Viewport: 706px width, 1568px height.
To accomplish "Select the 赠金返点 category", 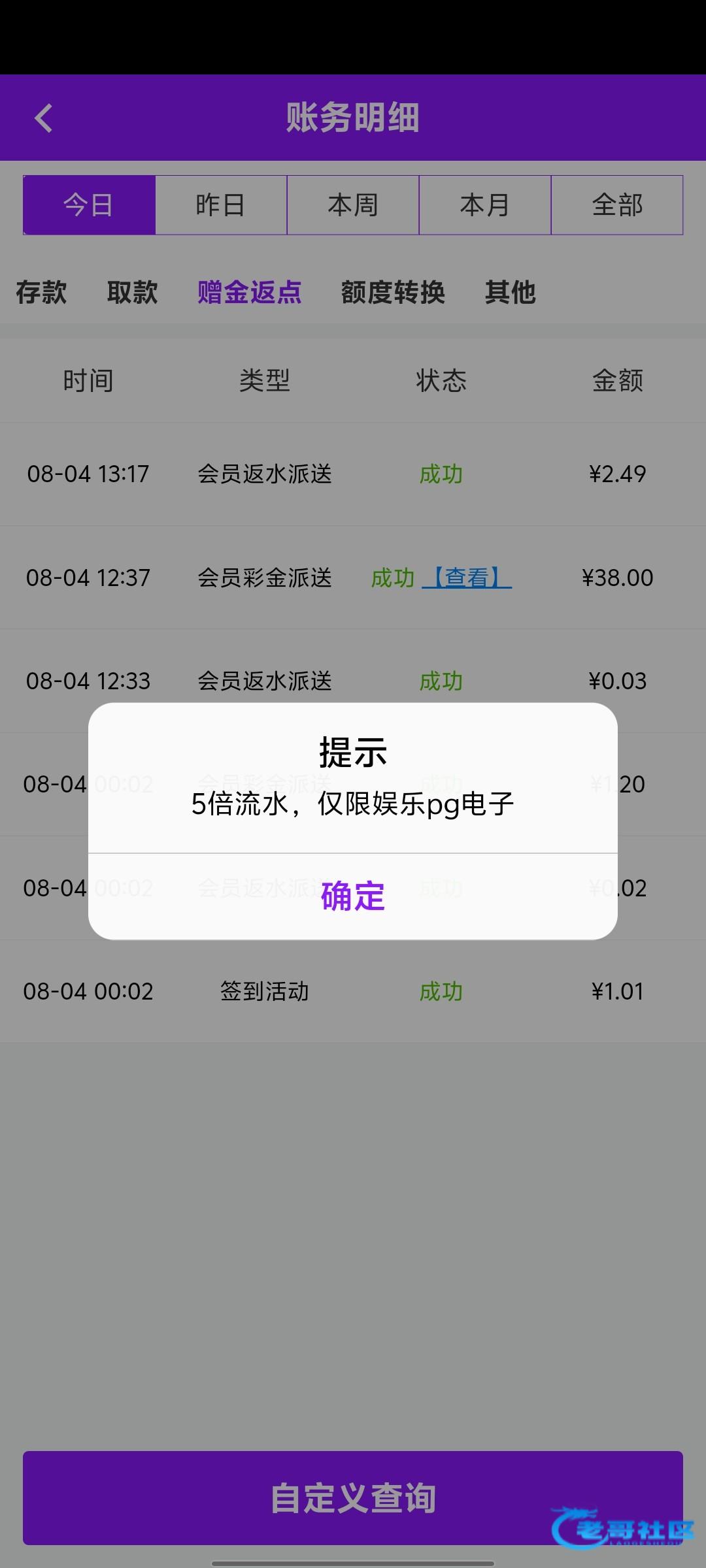I will tap(249, 292).
